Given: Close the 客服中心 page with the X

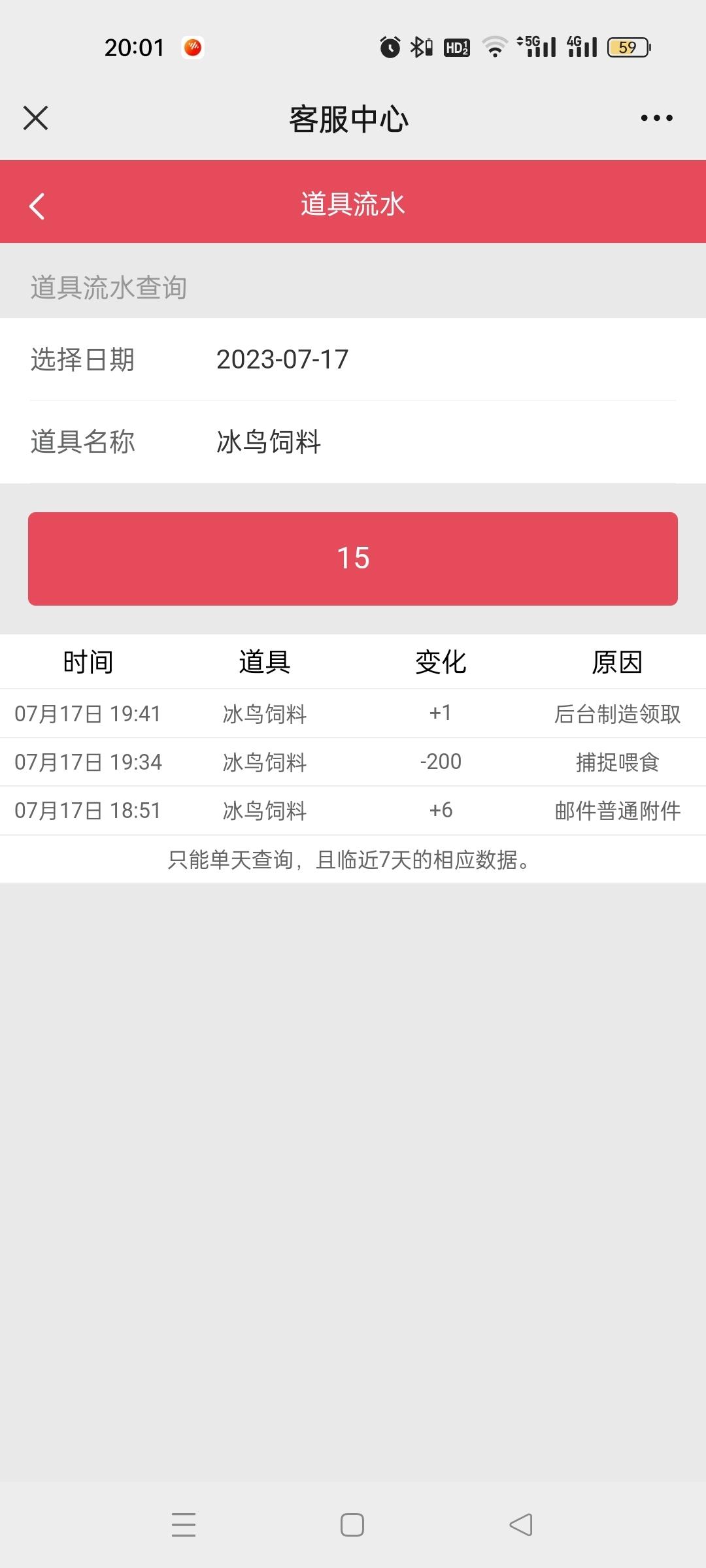Looking at the screenshot, I should tap(35, 118).
